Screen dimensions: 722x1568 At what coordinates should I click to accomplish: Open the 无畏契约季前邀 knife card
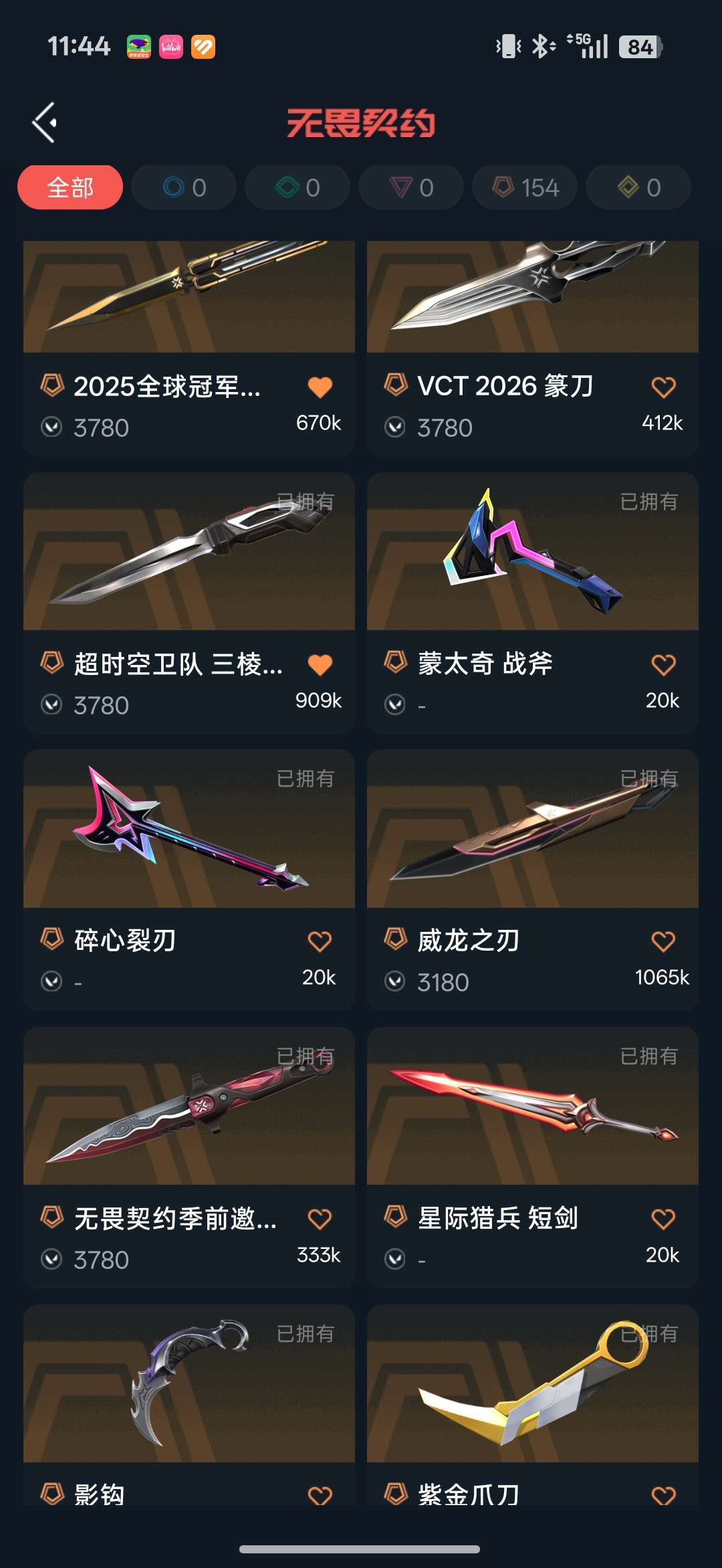189,1158
